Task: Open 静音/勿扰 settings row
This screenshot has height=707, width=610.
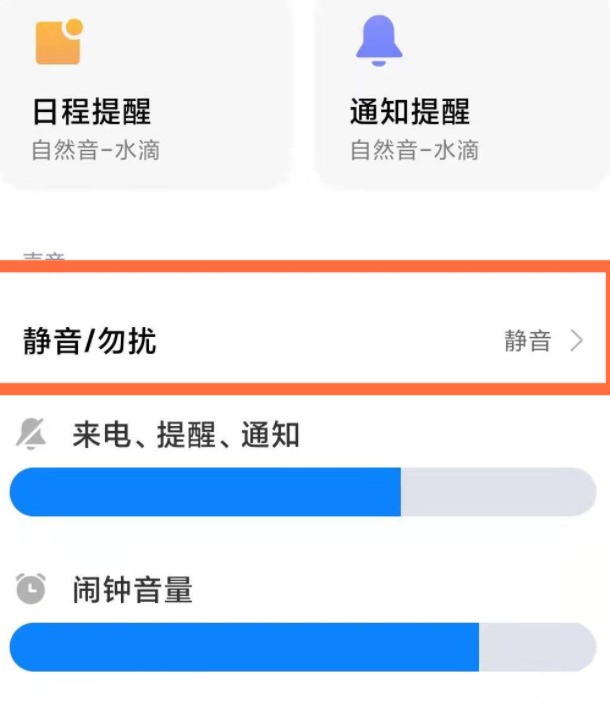Action: 303,328
